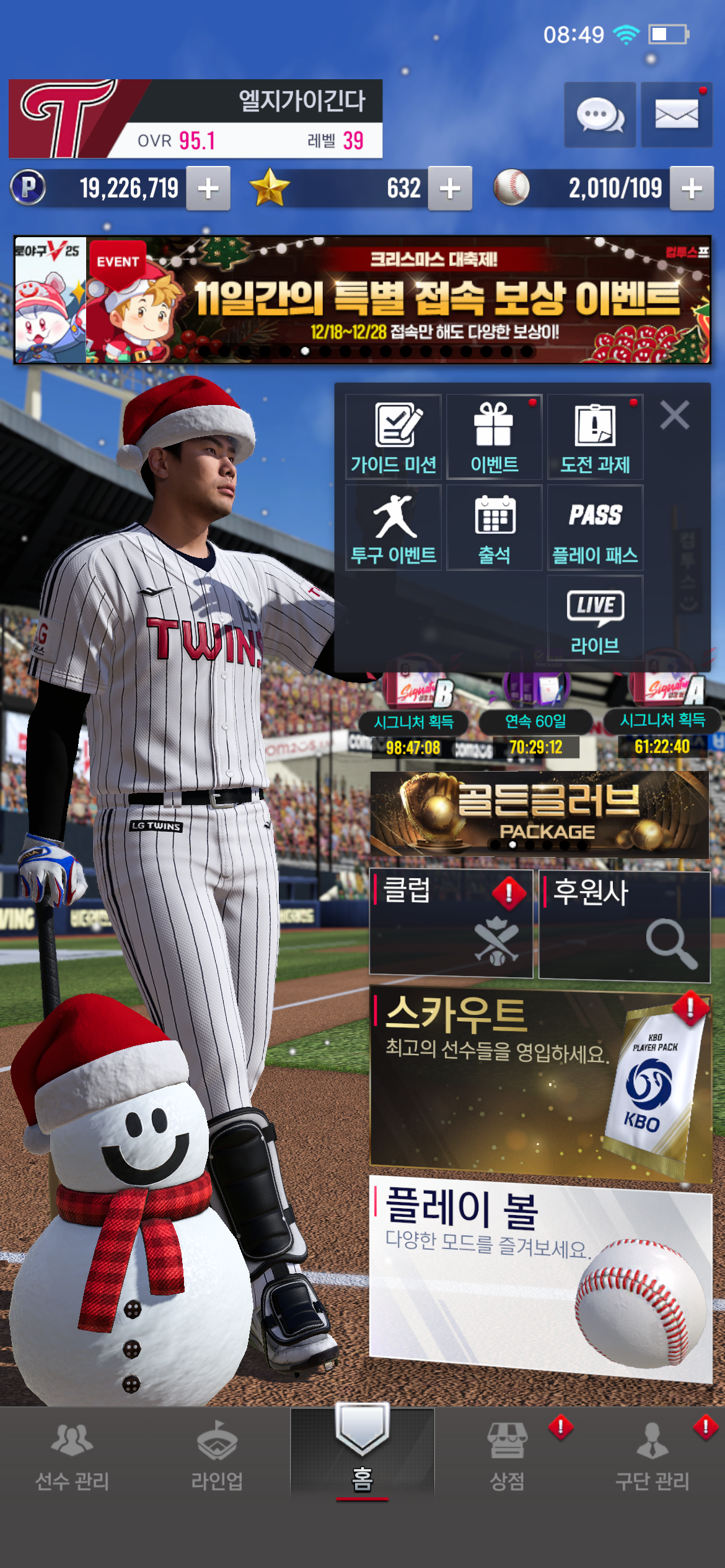725x1568 pixels.
Task: Open 가이드 미션 menu
Action: 393,437
